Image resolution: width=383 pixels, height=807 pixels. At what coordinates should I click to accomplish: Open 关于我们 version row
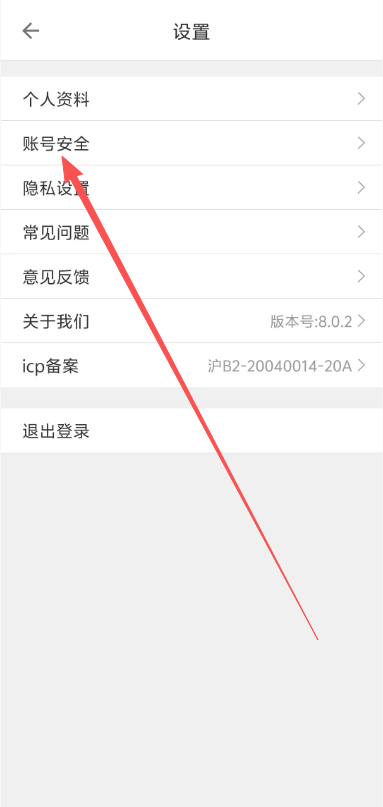pyautogui.click(x=192, y=321)
